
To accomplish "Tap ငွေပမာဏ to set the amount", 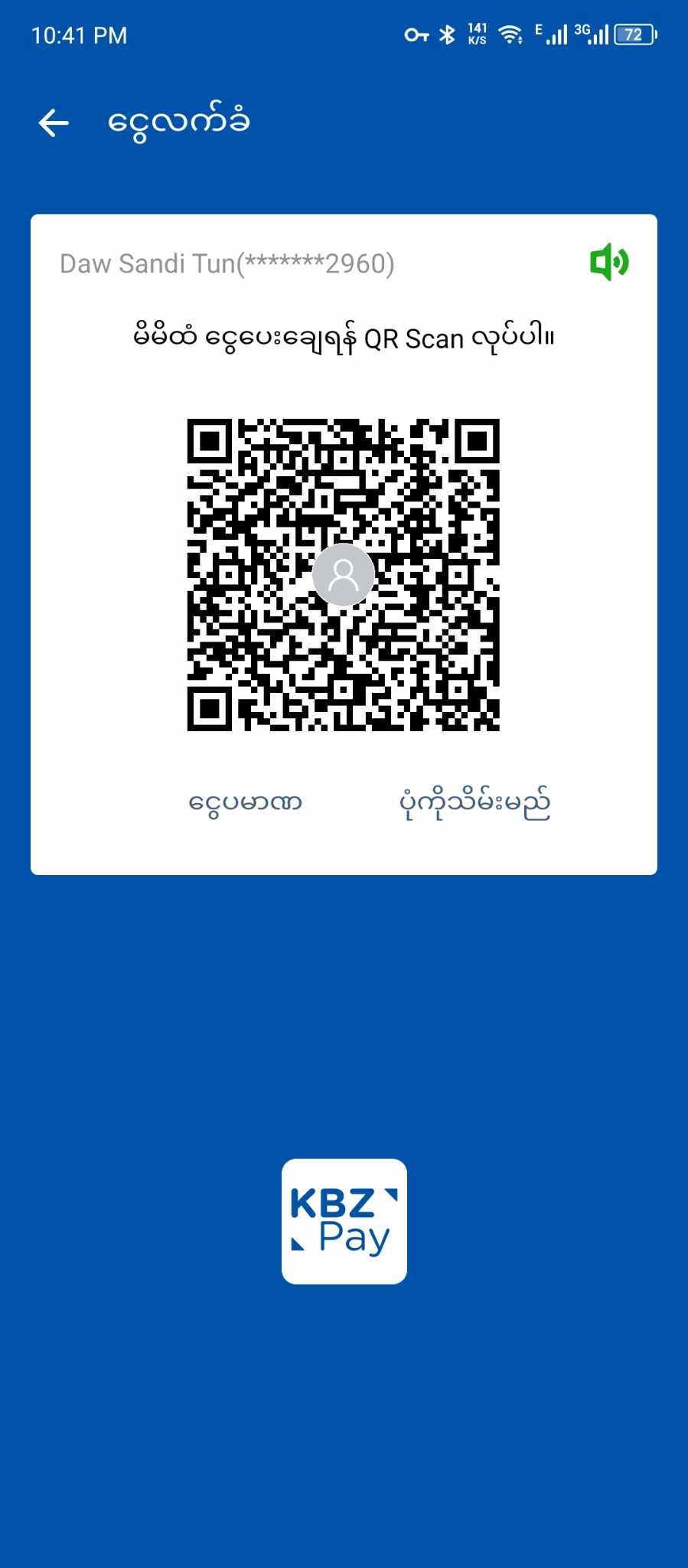I will 246,803.
